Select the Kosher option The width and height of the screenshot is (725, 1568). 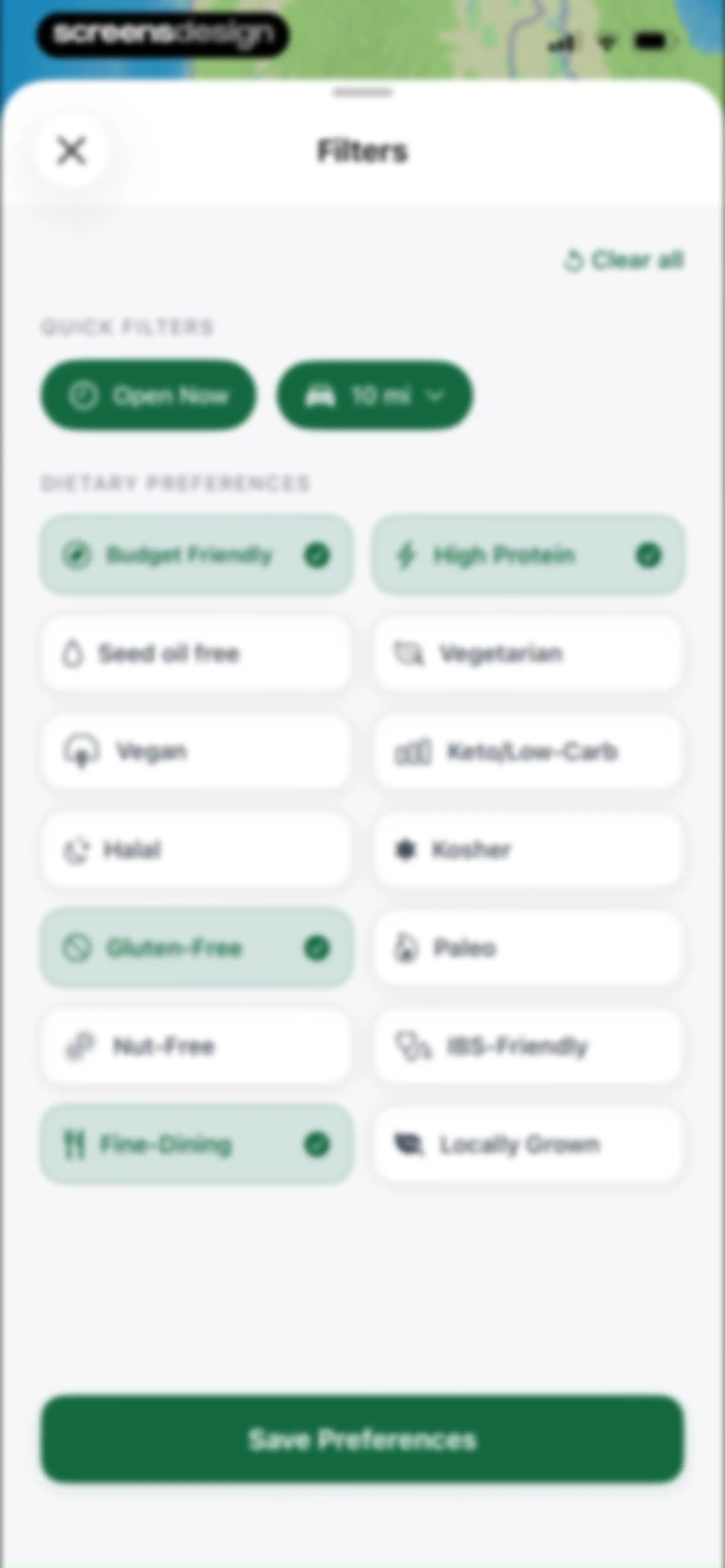click(528, 850)
